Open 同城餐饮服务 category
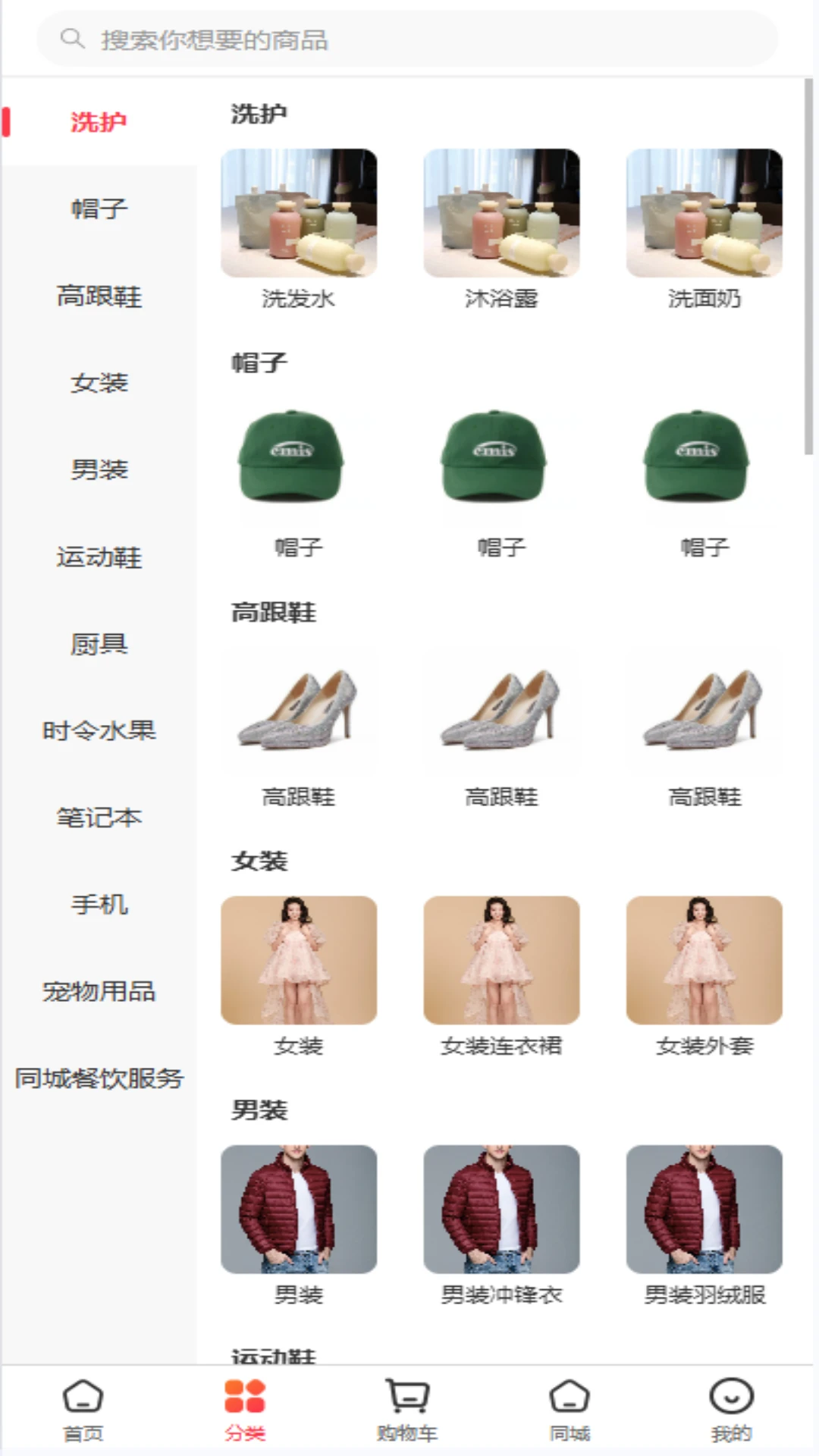 point(99,1078)
